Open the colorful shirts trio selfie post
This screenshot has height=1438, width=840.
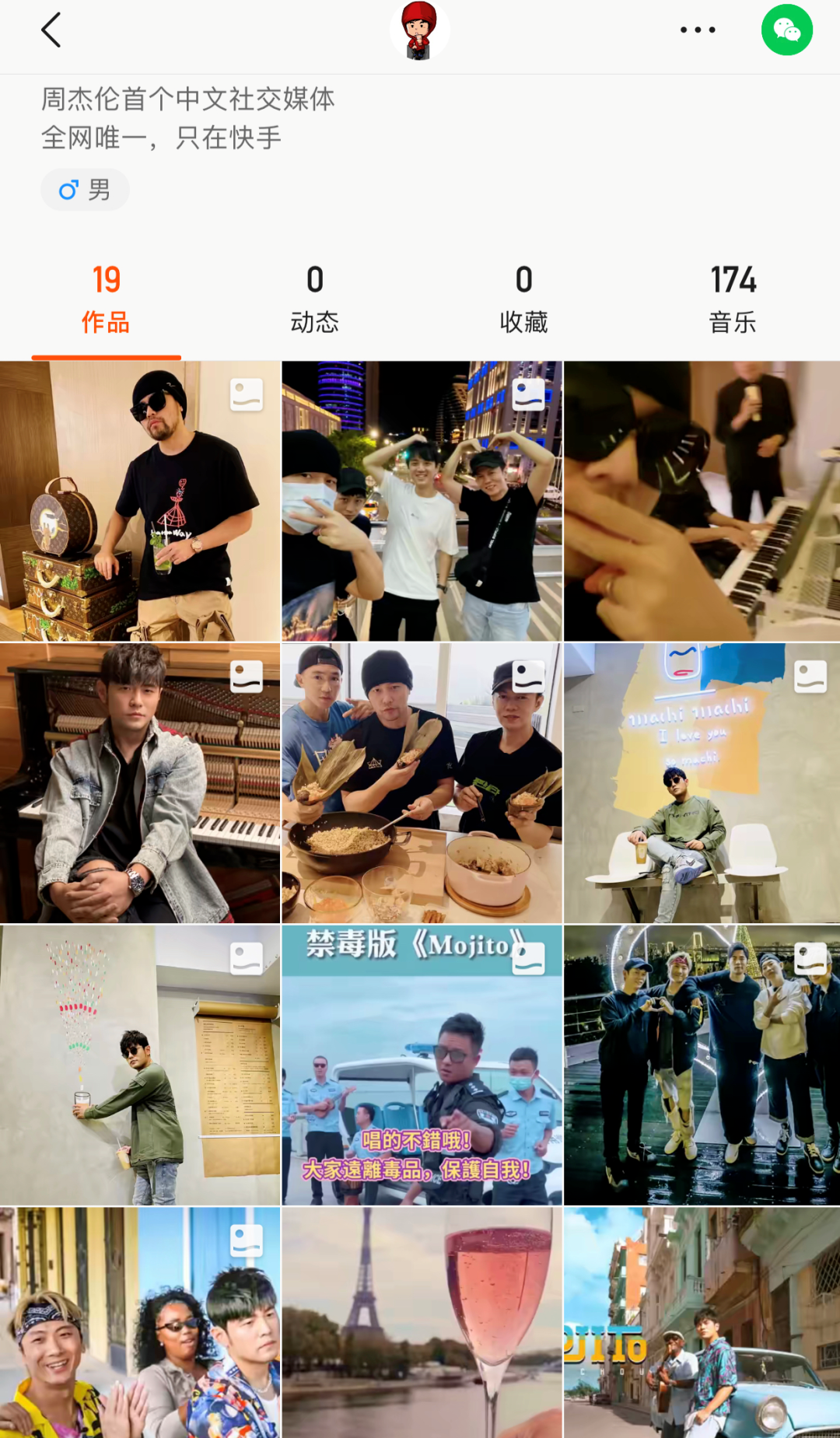pyautogui.click(x=140, y=1322)
